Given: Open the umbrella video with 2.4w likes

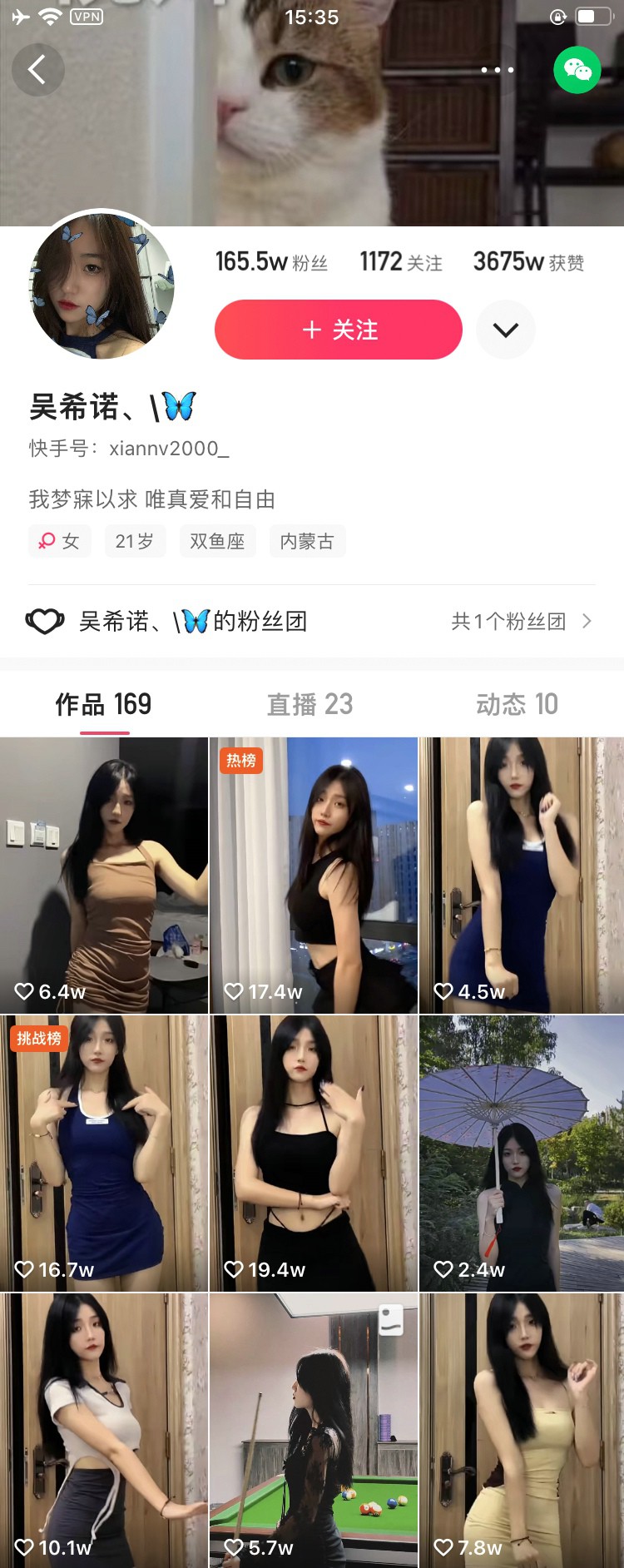Looking at the screenshot, I should click(x=522, y=1153).
